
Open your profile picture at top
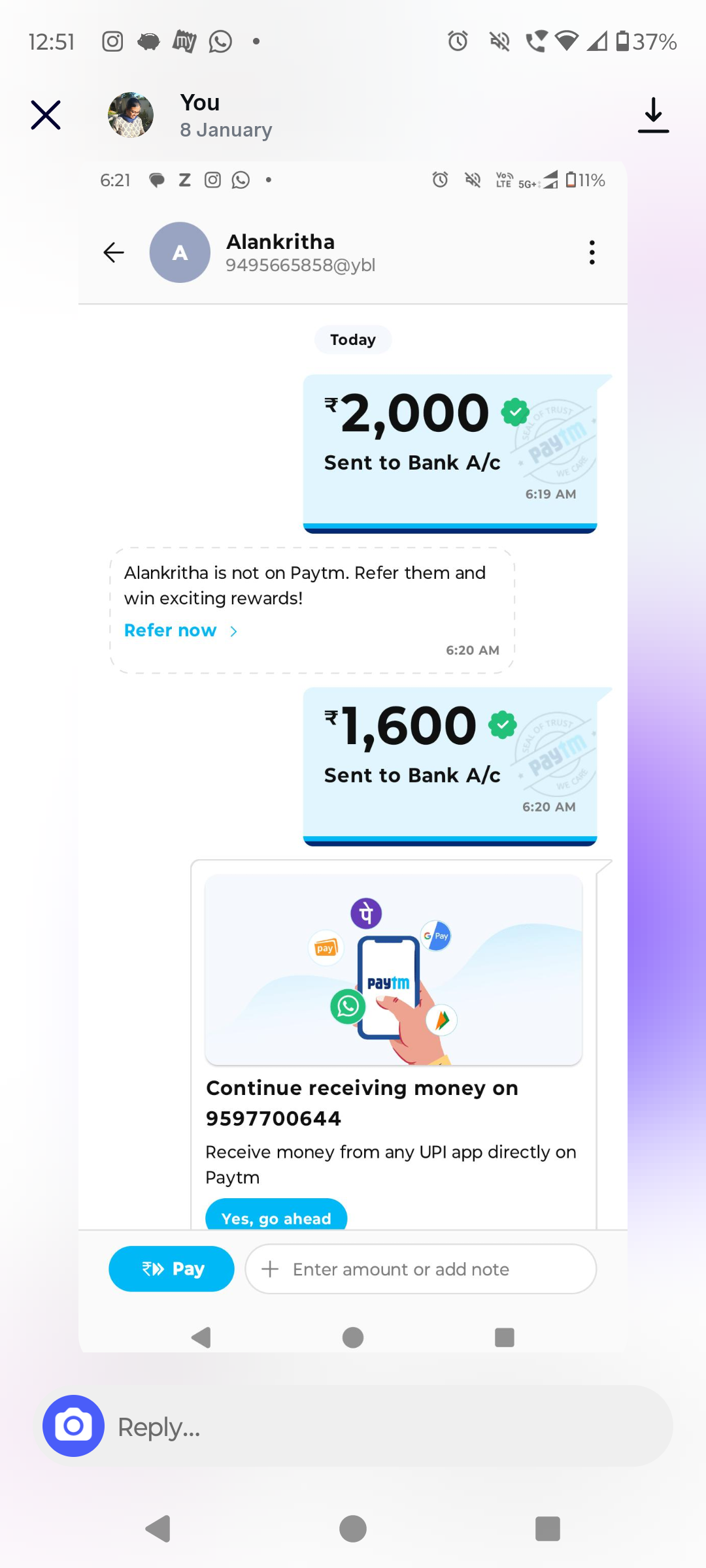click(131, 115)
